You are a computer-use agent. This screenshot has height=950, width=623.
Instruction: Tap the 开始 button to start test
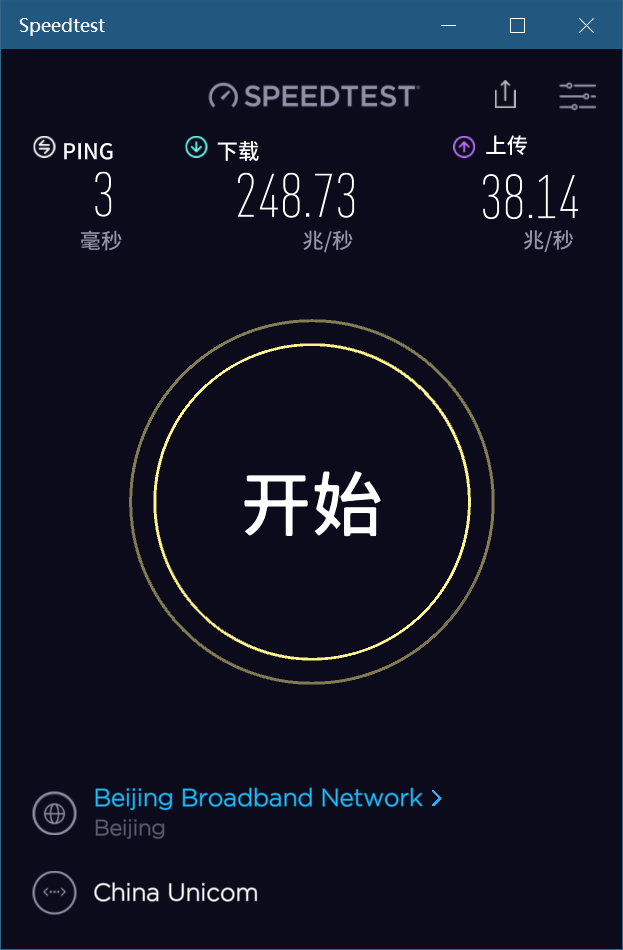pos(312,502)
